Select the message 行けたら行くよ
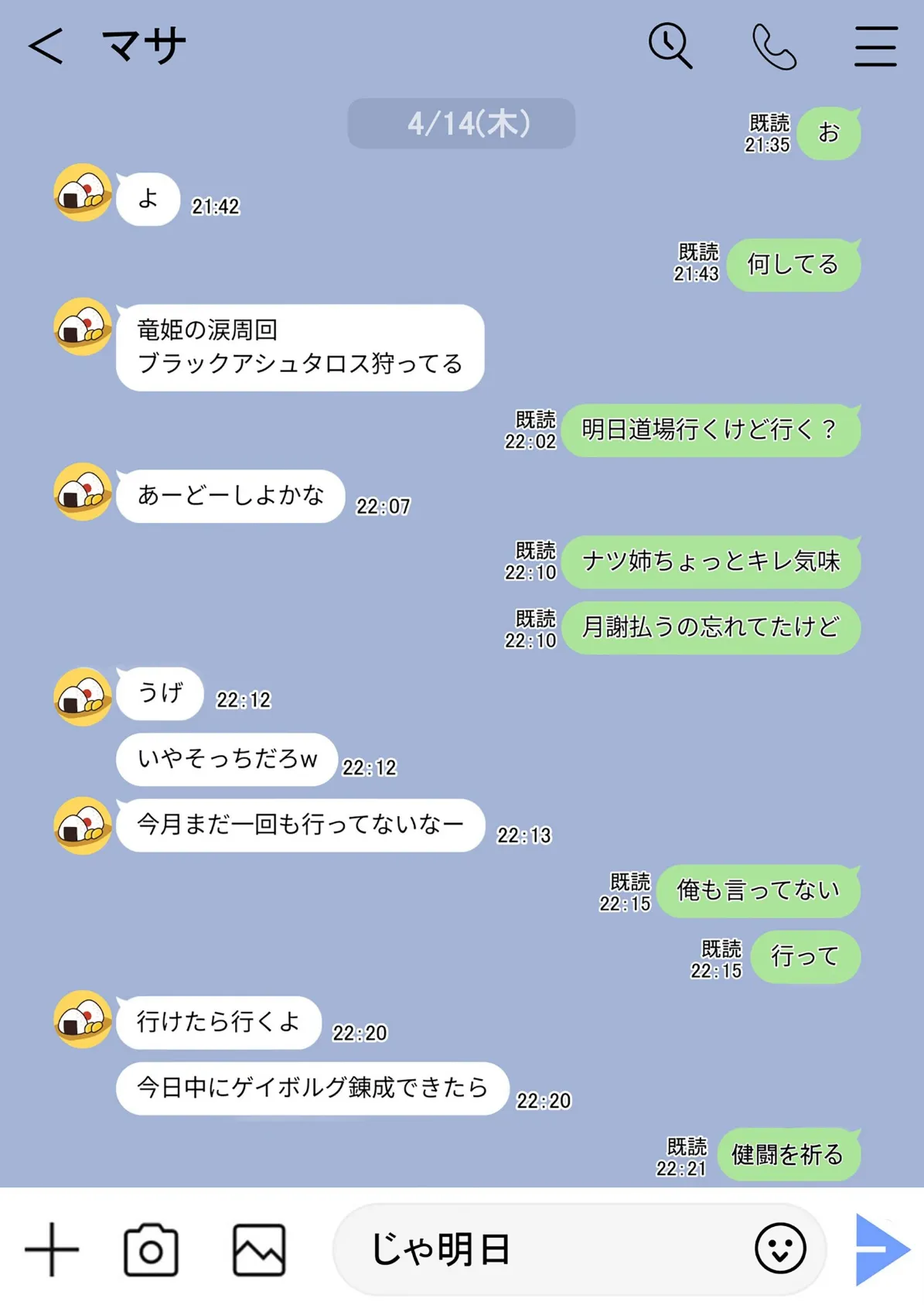 [x=219, y=1023]
